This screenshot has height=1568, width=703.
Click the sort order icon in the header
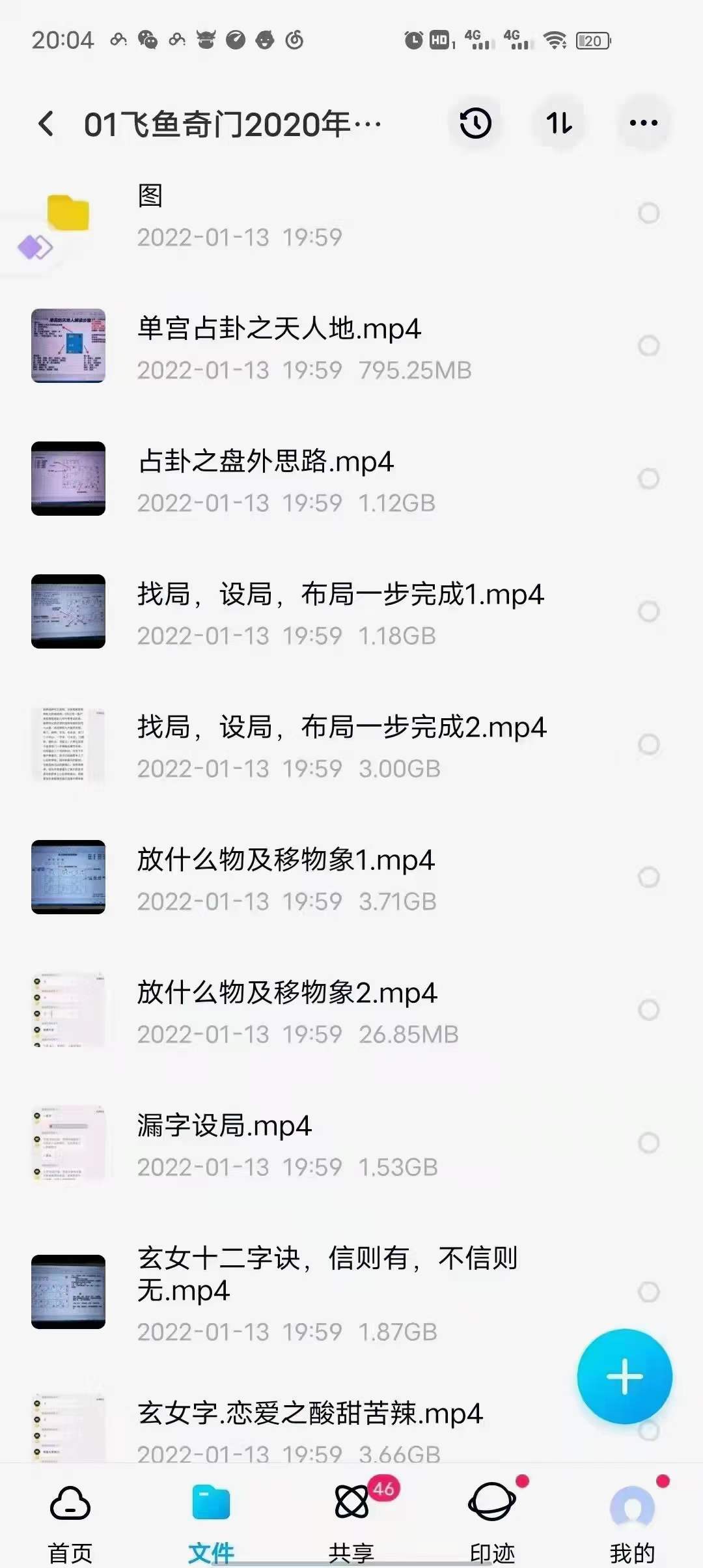point(560,124)
